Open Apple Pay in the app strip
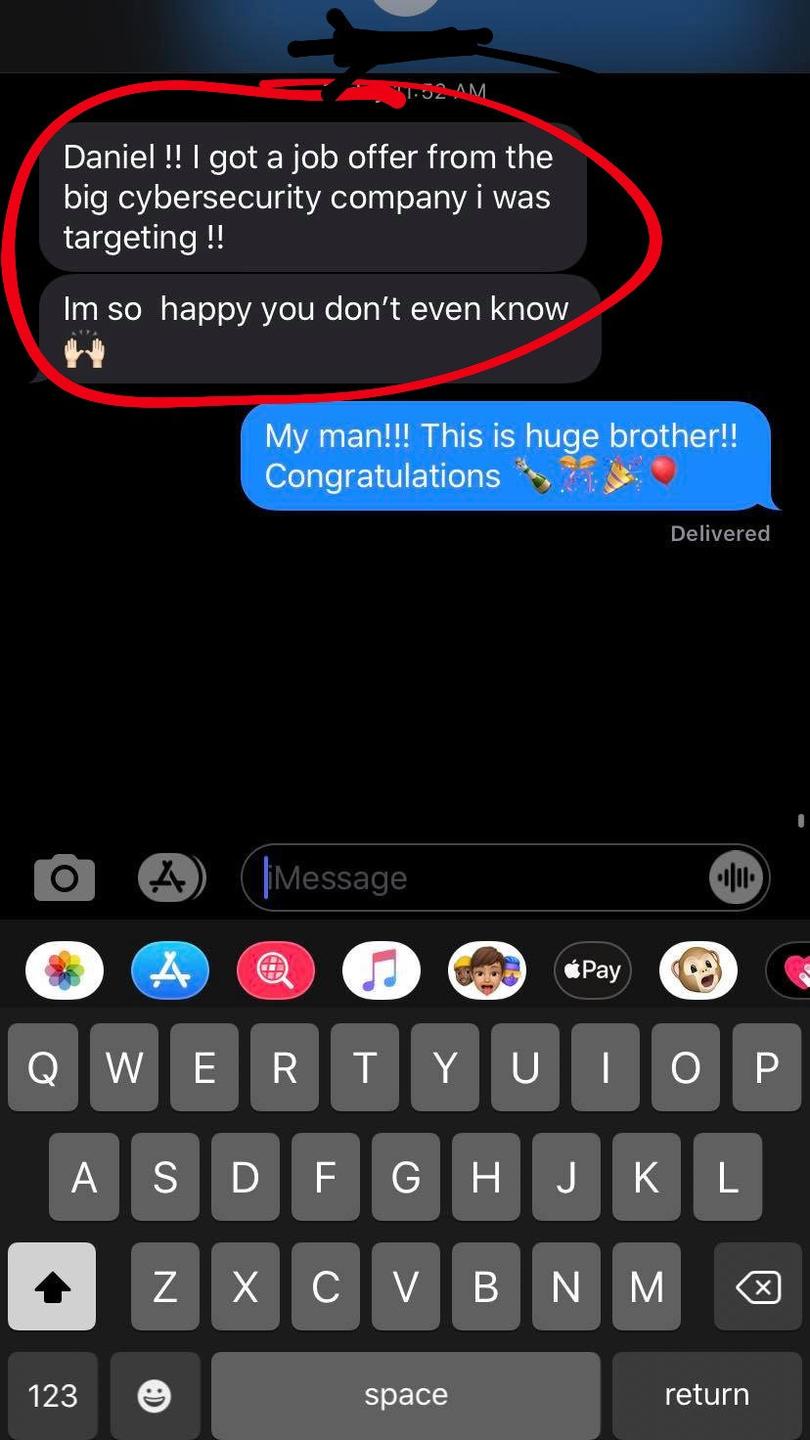The height and width of the screenshot is (1440, 810). pyautogui.click(x=593, y=970)
